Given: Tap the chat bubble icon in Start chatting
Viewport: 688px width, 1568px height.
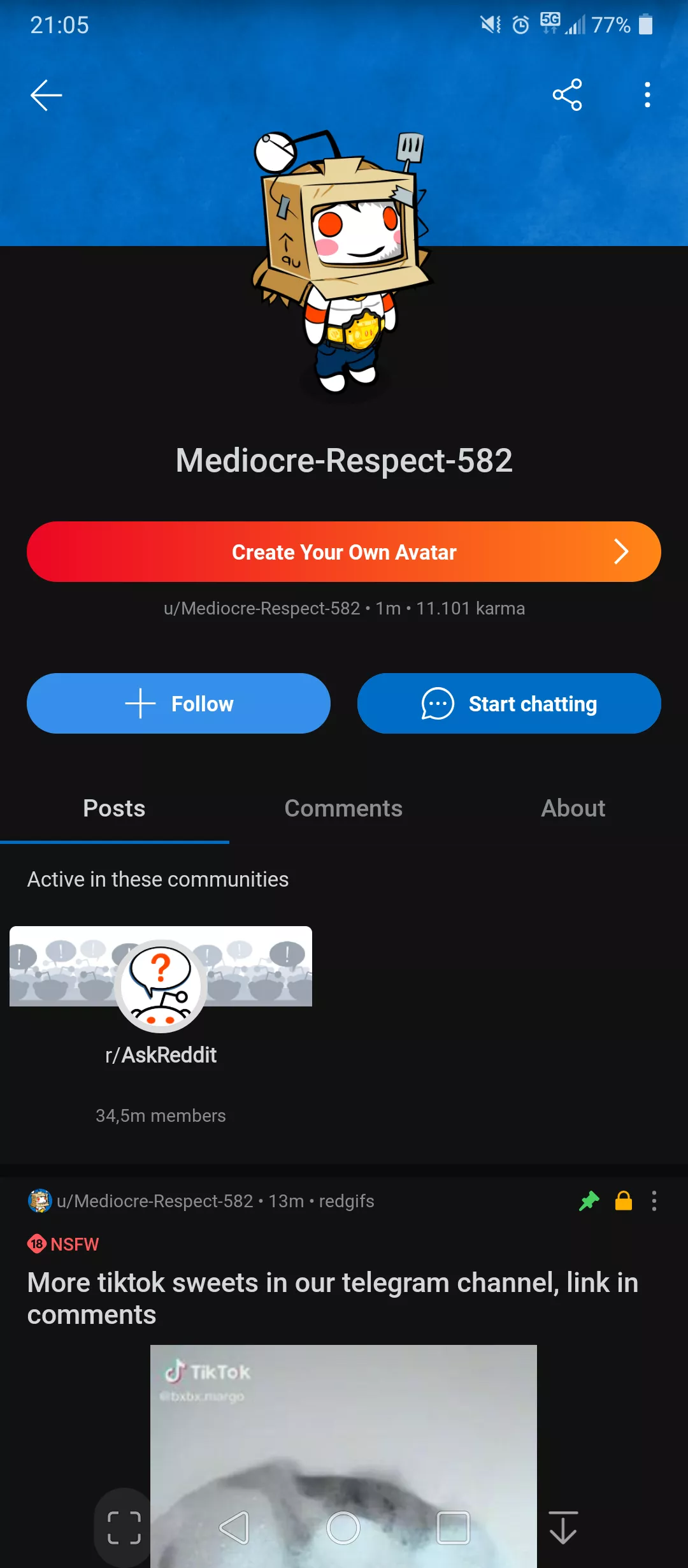Looking at the screenshot, I should tap(436, 704).
